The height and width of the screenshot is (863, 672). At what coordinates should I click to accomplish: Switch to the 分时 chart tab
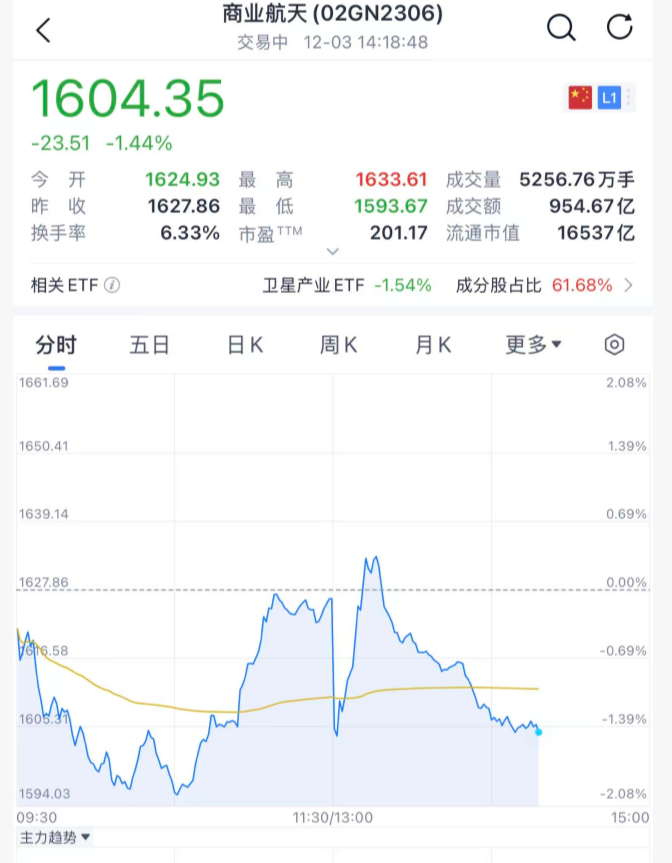pos(56,345)
